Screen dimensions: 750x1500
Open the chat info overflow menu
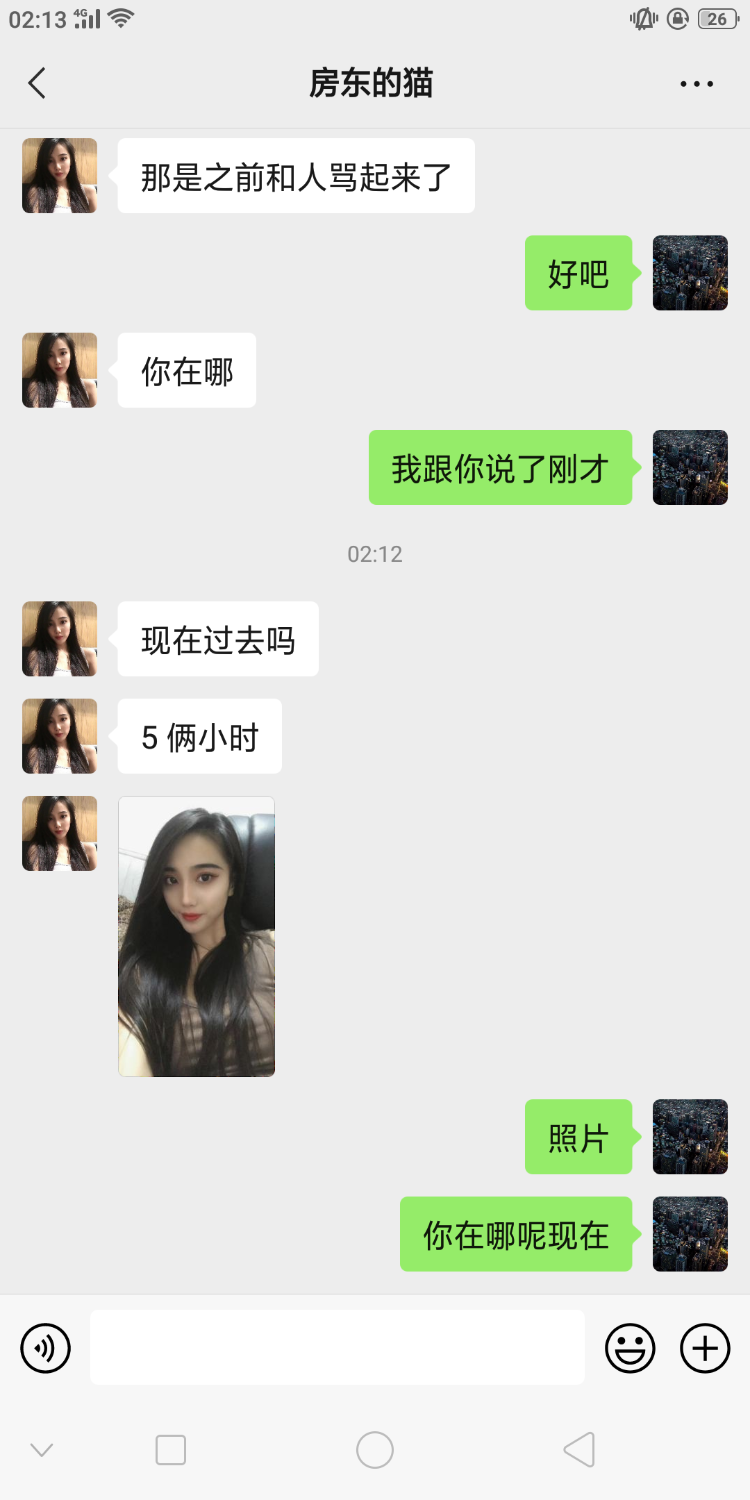tap(696, 84)
